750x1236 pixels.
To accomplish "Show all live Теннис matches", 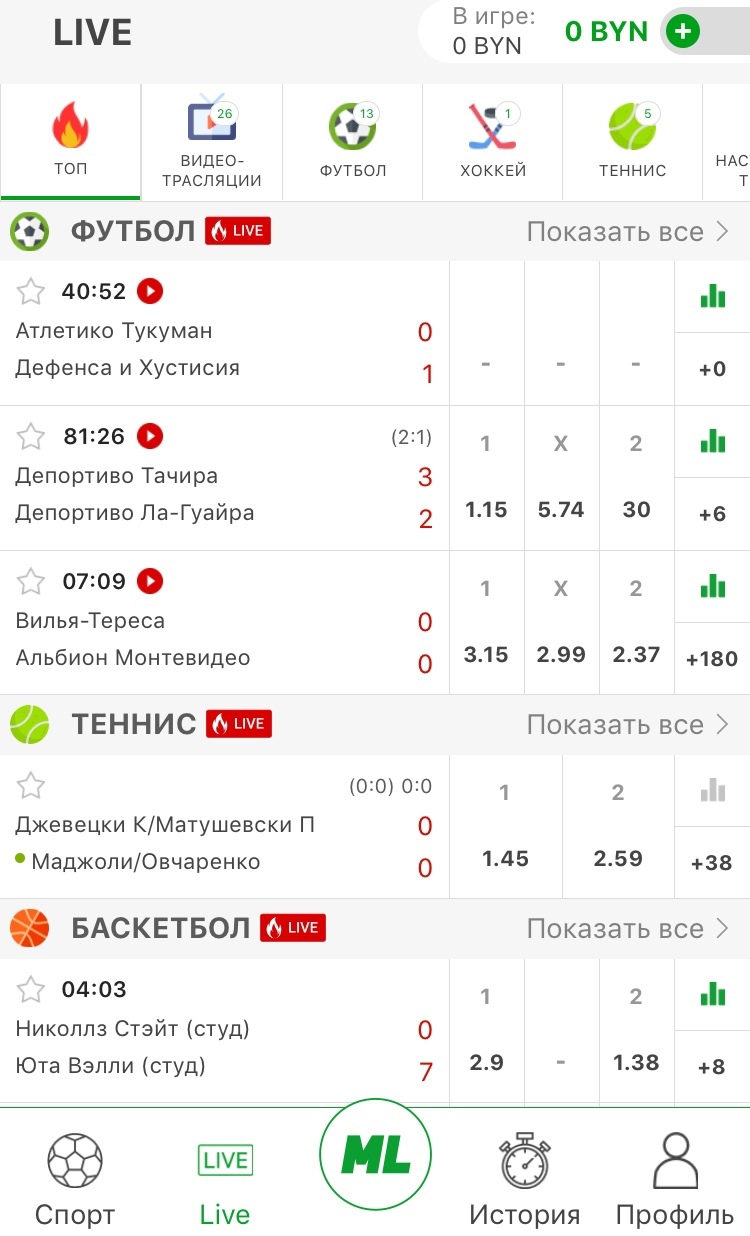I will point(628,725).
